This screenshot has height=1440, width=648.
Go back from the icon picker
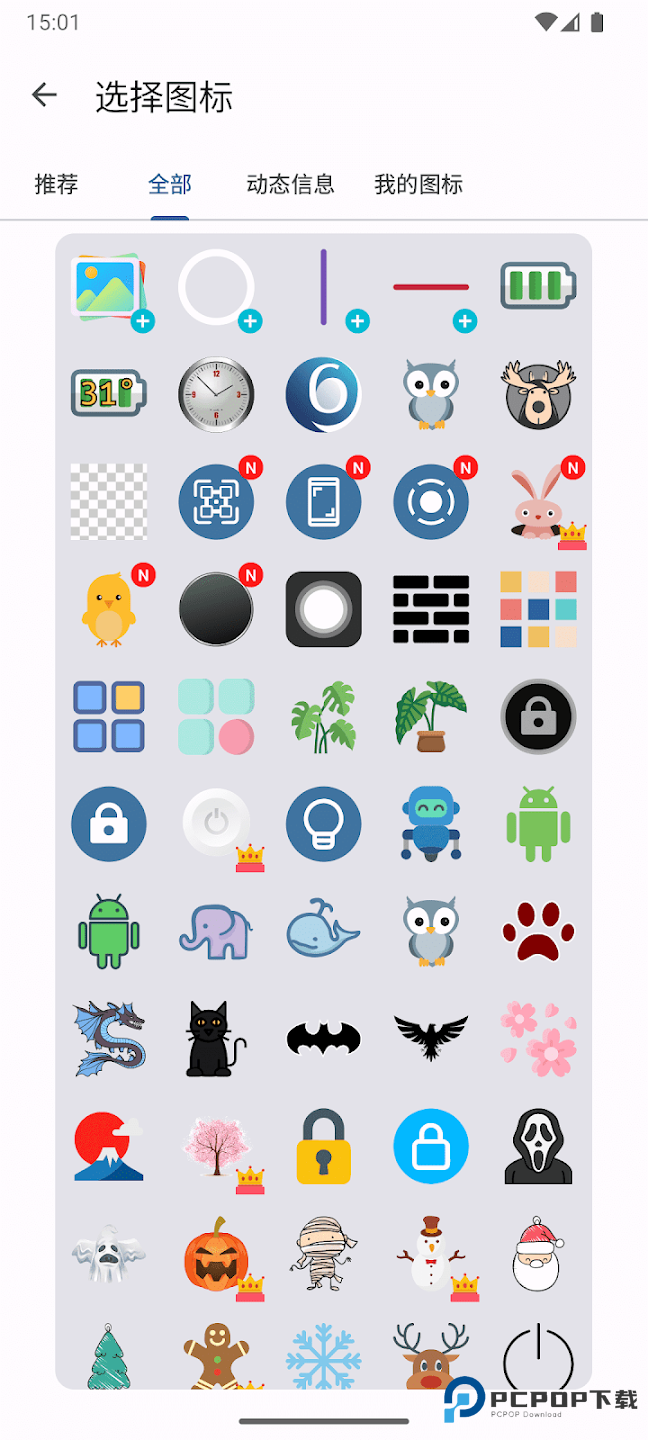click(44, 95)
